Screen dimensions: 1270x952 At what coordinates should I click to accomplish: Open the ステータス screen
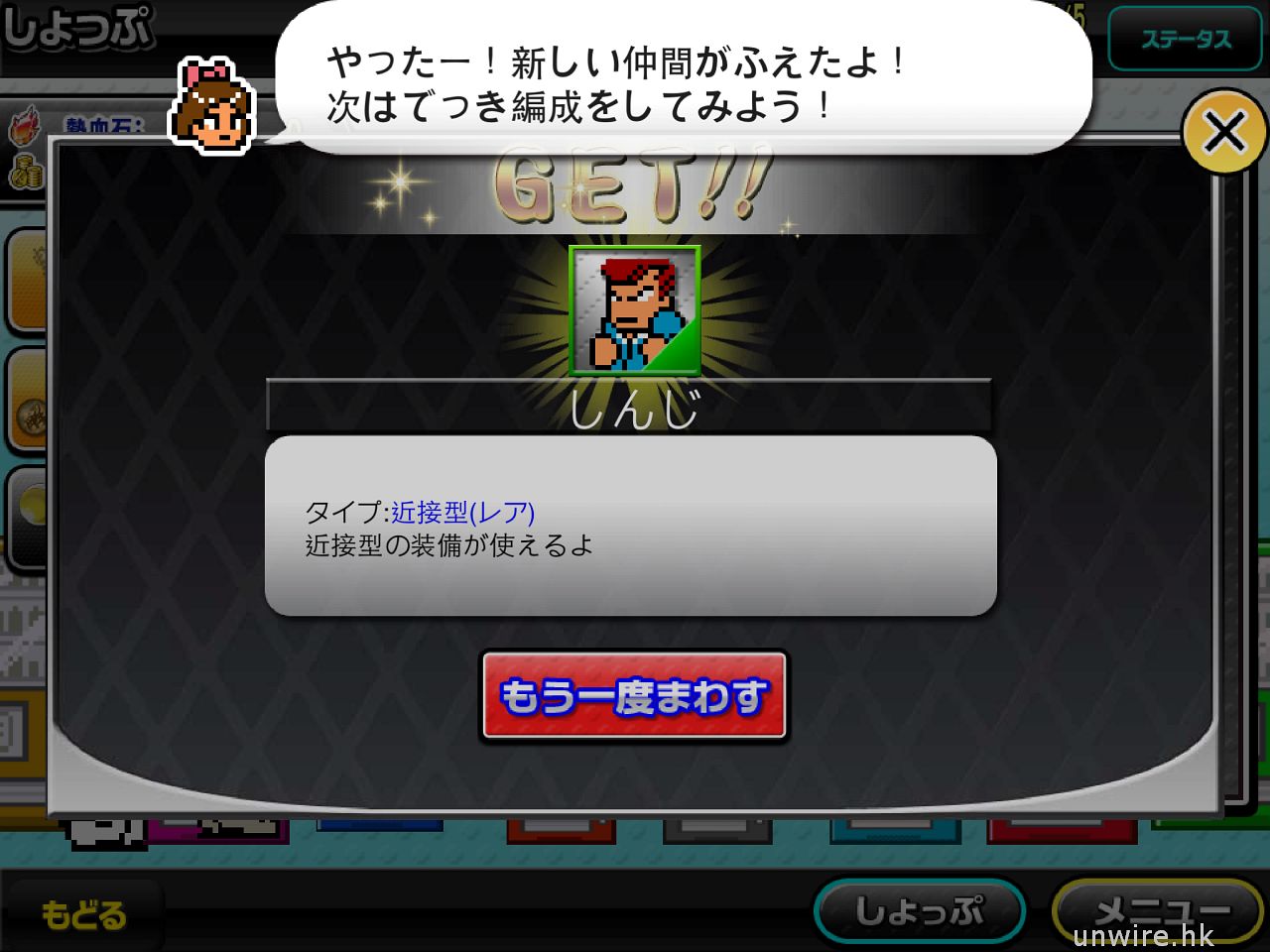pos(1185,40)
